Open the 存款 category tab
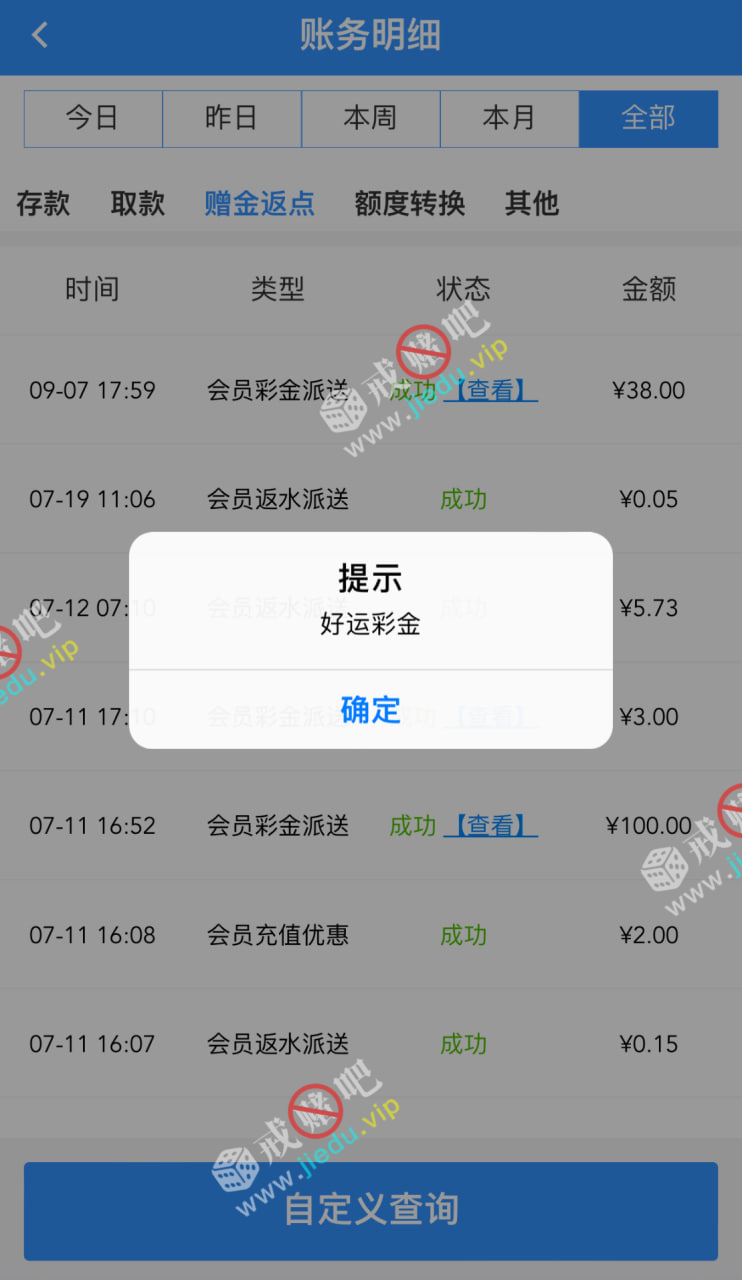 (x=43, y=204)
